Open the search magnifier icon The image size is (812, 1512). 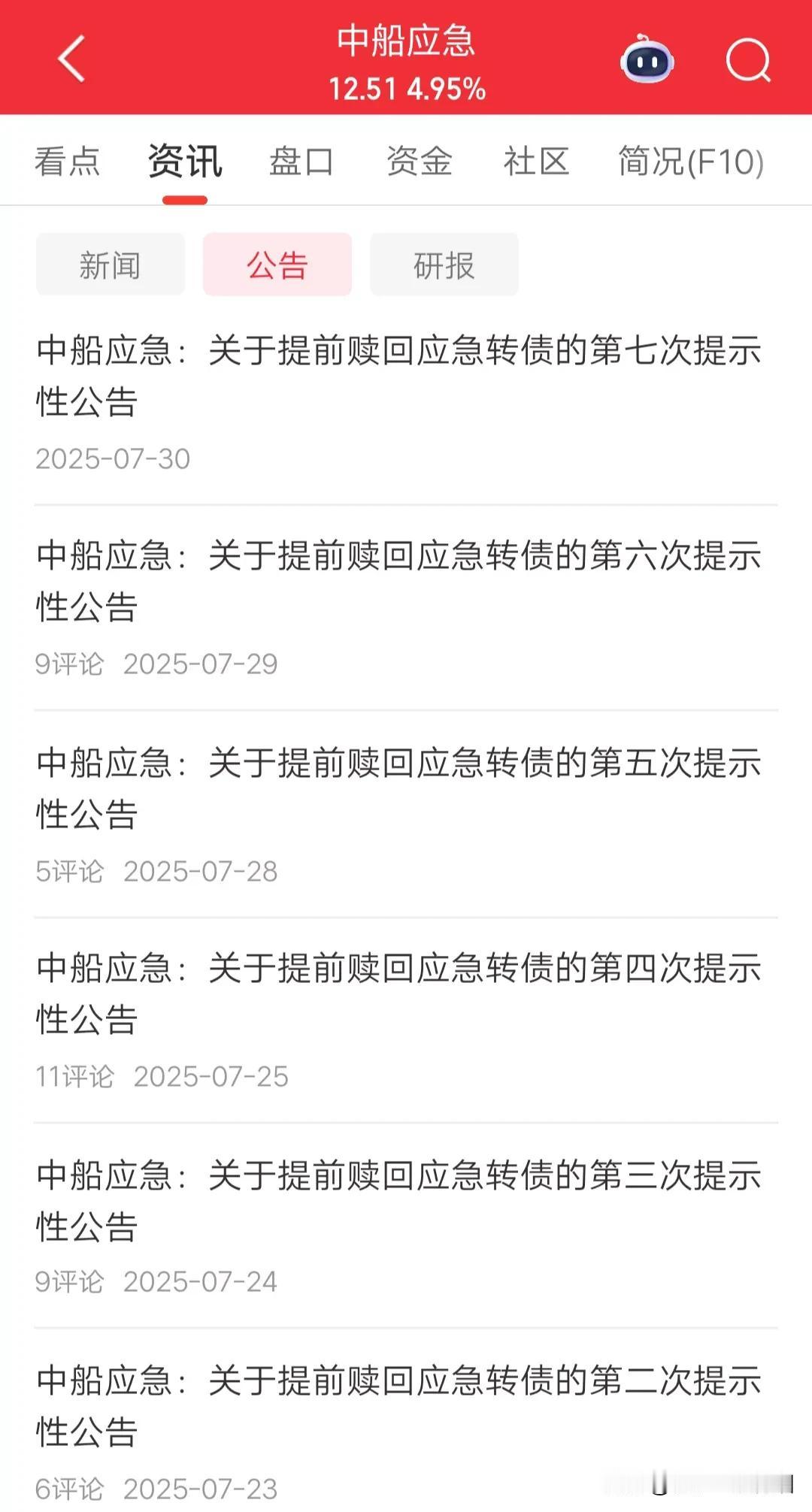[x=748, y=59]
